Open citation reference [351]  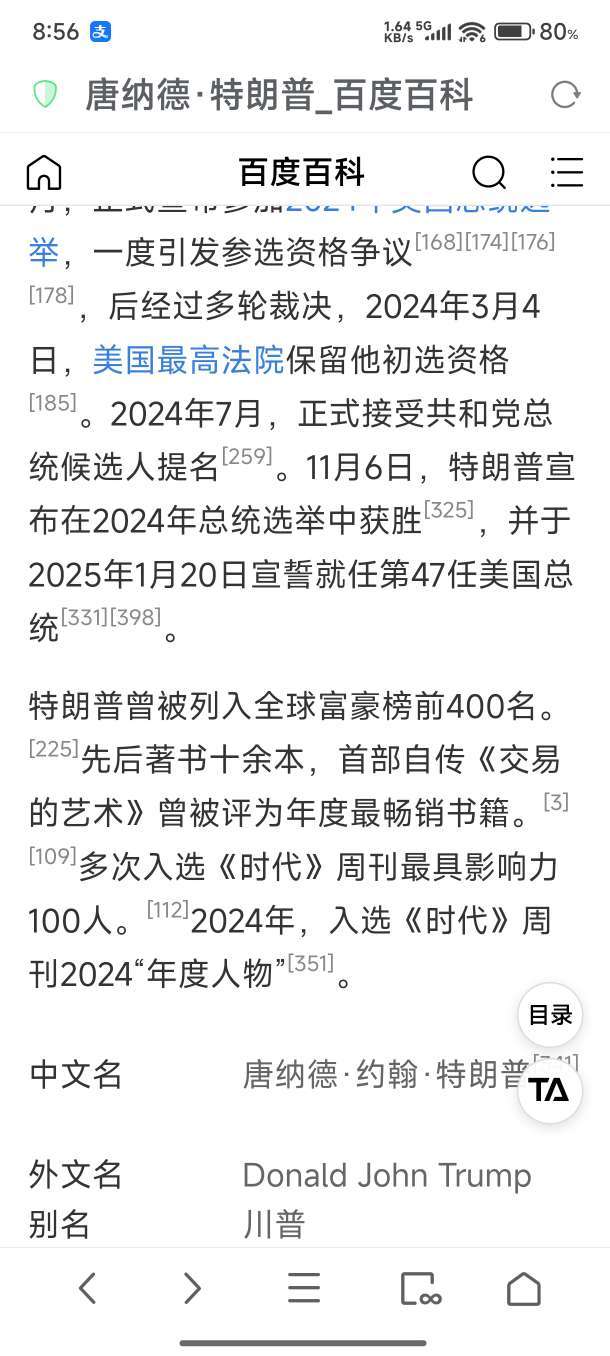click(310, 965)
